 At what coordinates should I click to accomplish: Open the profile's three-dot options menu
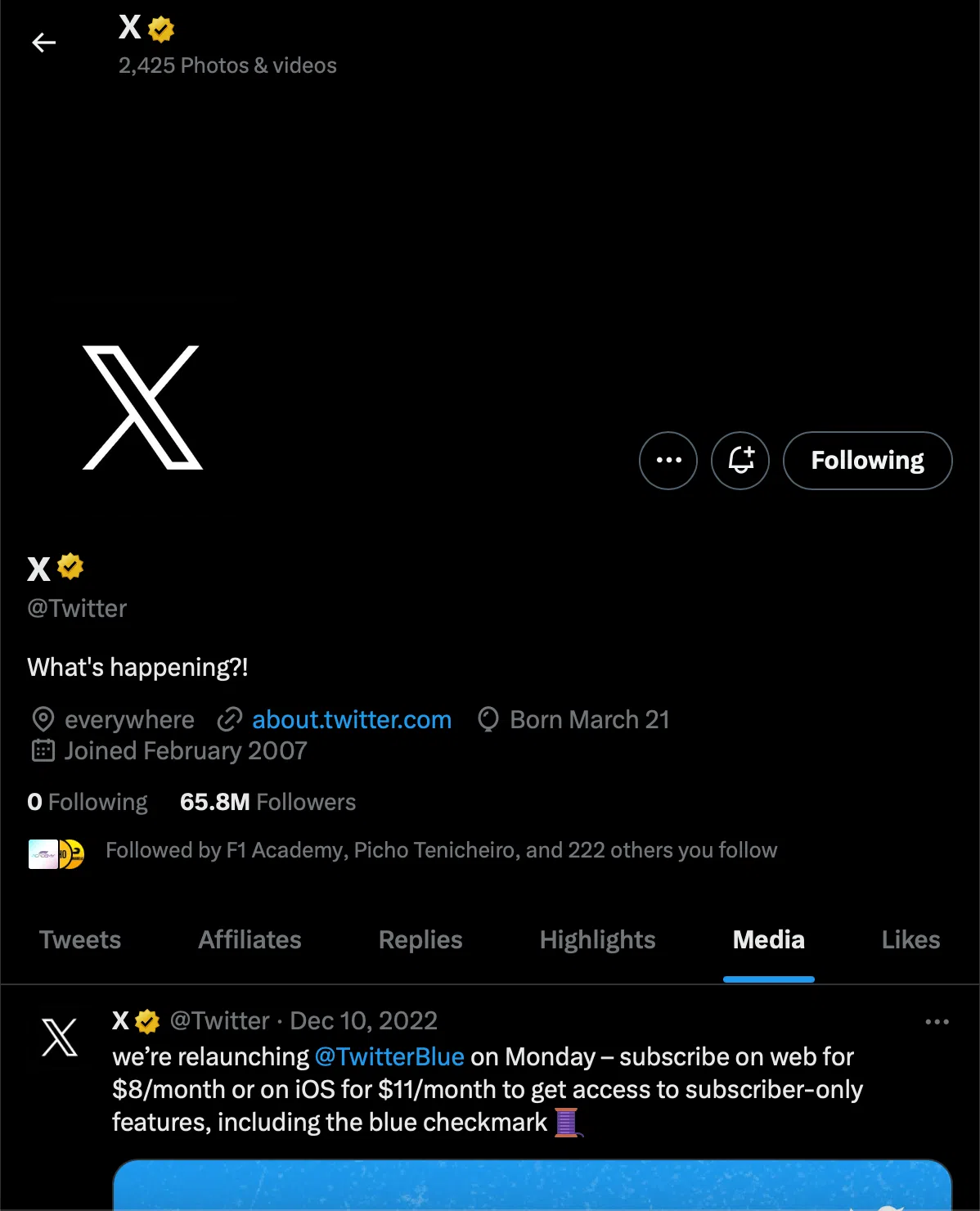click(668, 461)
